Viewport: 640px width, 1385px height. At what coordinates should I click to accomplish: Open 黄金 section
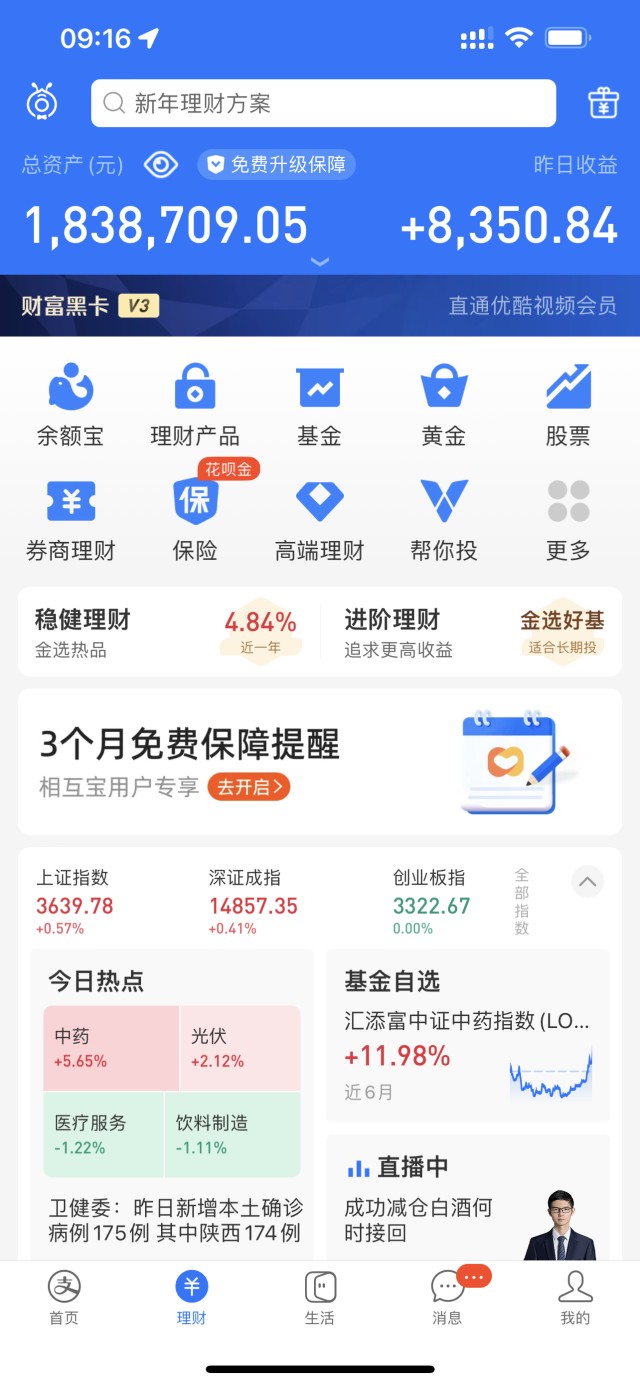[x=444, y=405]
